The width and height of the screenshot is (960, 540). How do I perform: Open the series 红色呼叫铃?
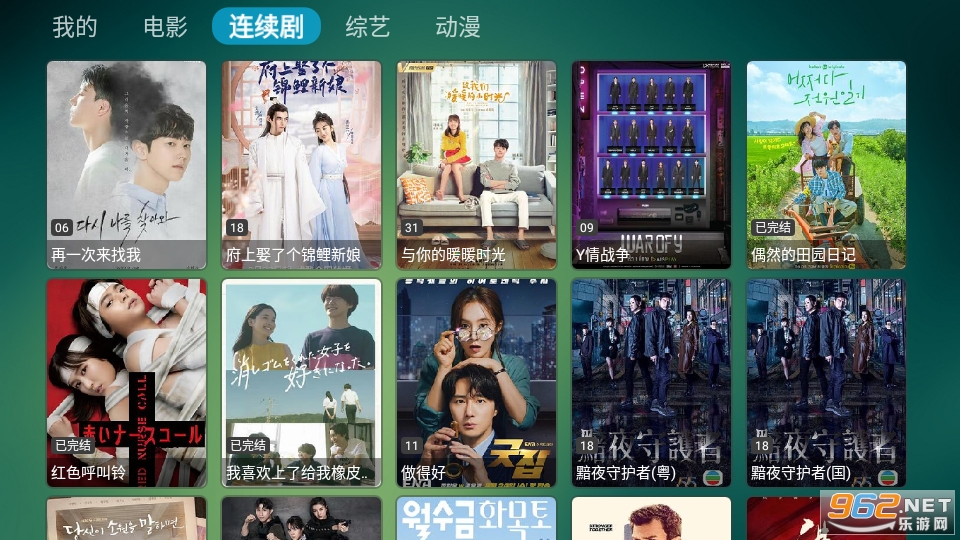(x=127, y=383)
